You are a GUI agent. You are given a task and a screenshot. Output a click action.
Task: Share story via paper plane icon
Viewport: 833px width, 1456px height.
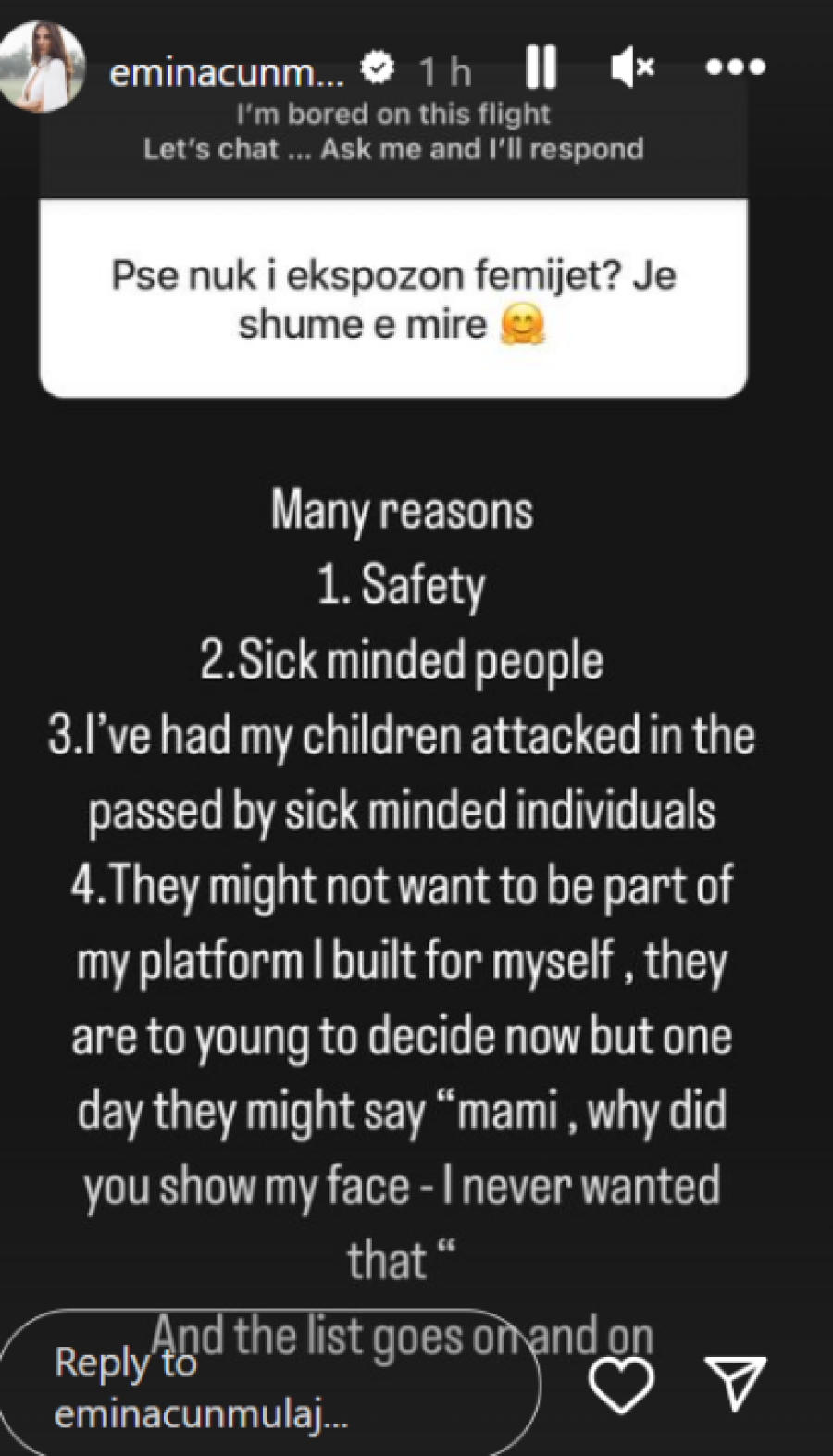(x=735, y=1382)
